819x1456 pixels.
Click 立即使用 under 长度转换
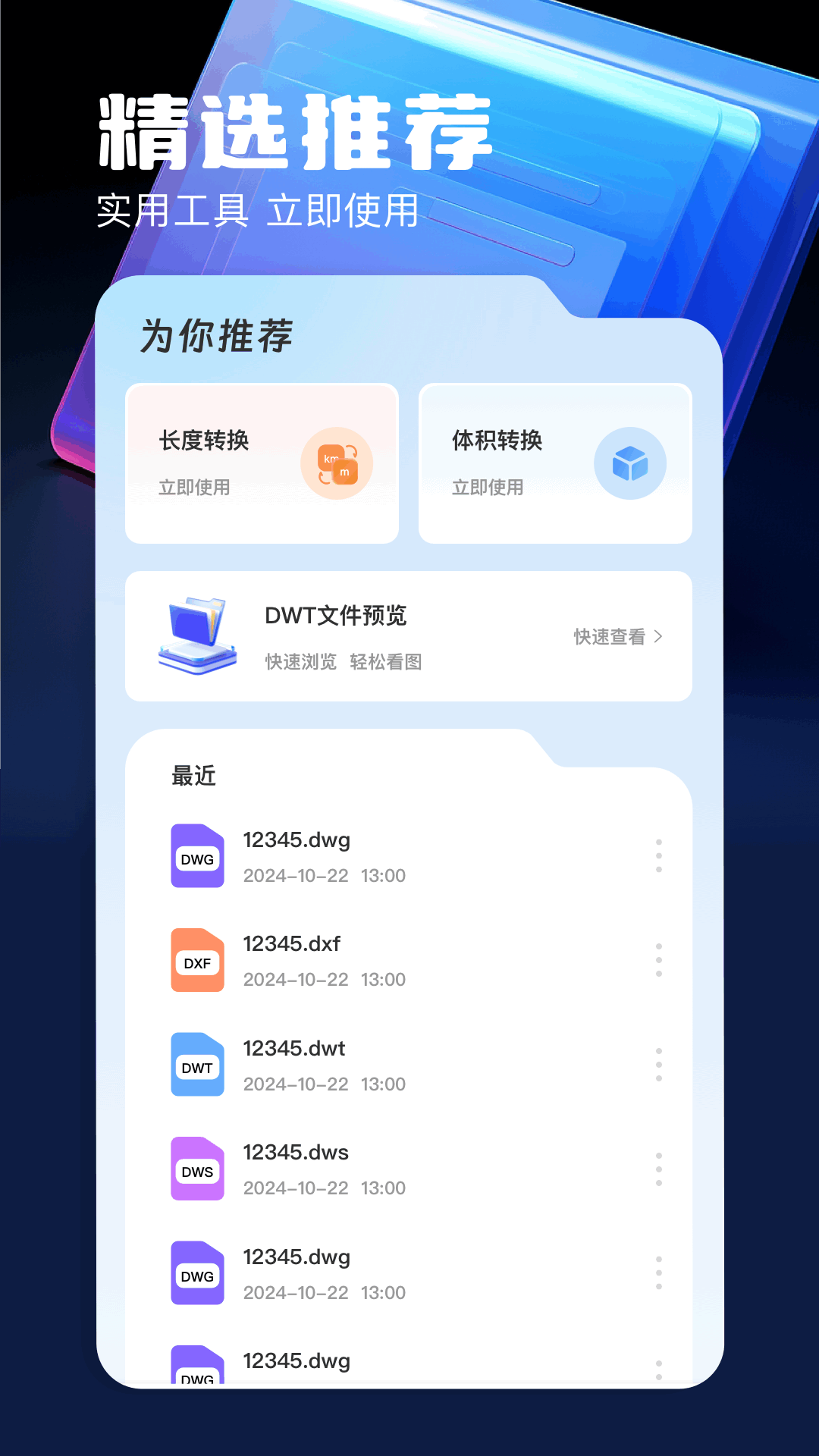[196, 488]
